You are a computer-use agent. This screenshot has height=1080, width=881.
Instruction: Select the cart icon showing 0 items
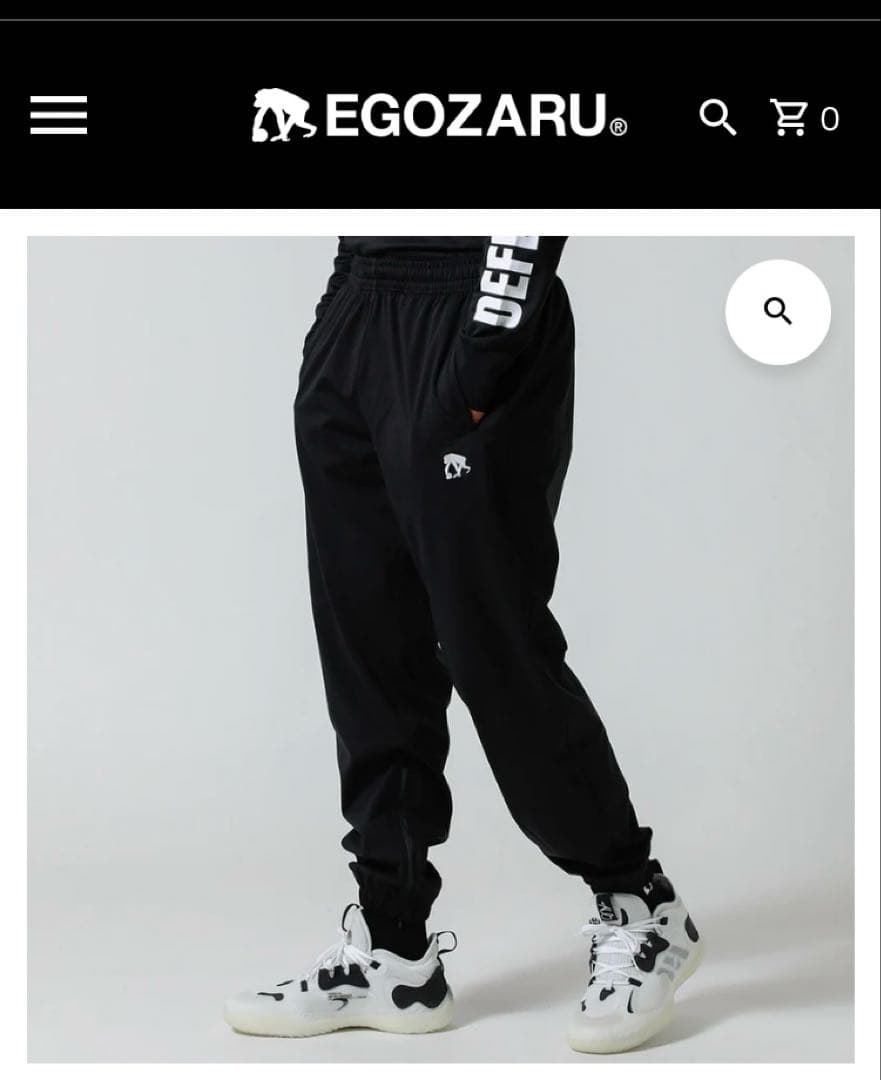pyautogui.click(x=800, y=118)
